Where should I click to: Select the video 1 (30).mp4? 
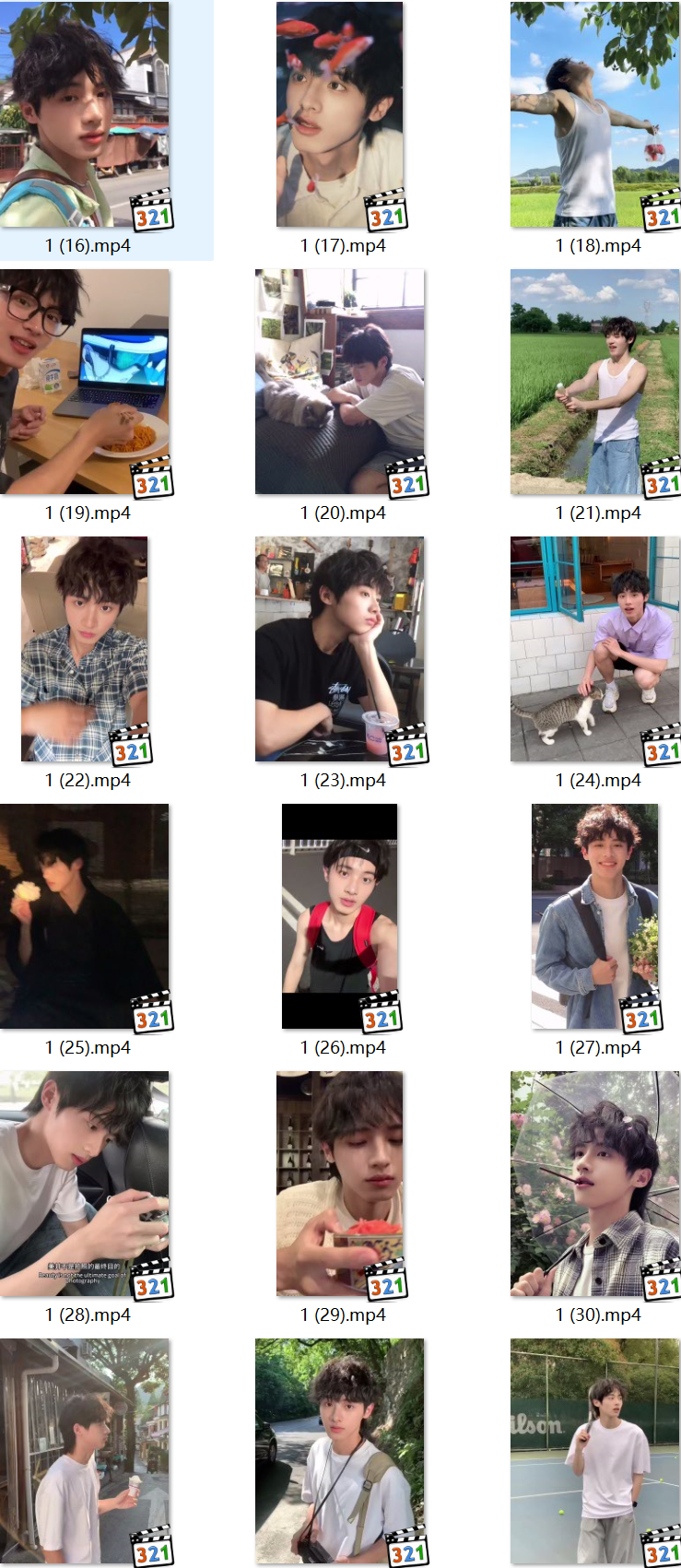595,1184
